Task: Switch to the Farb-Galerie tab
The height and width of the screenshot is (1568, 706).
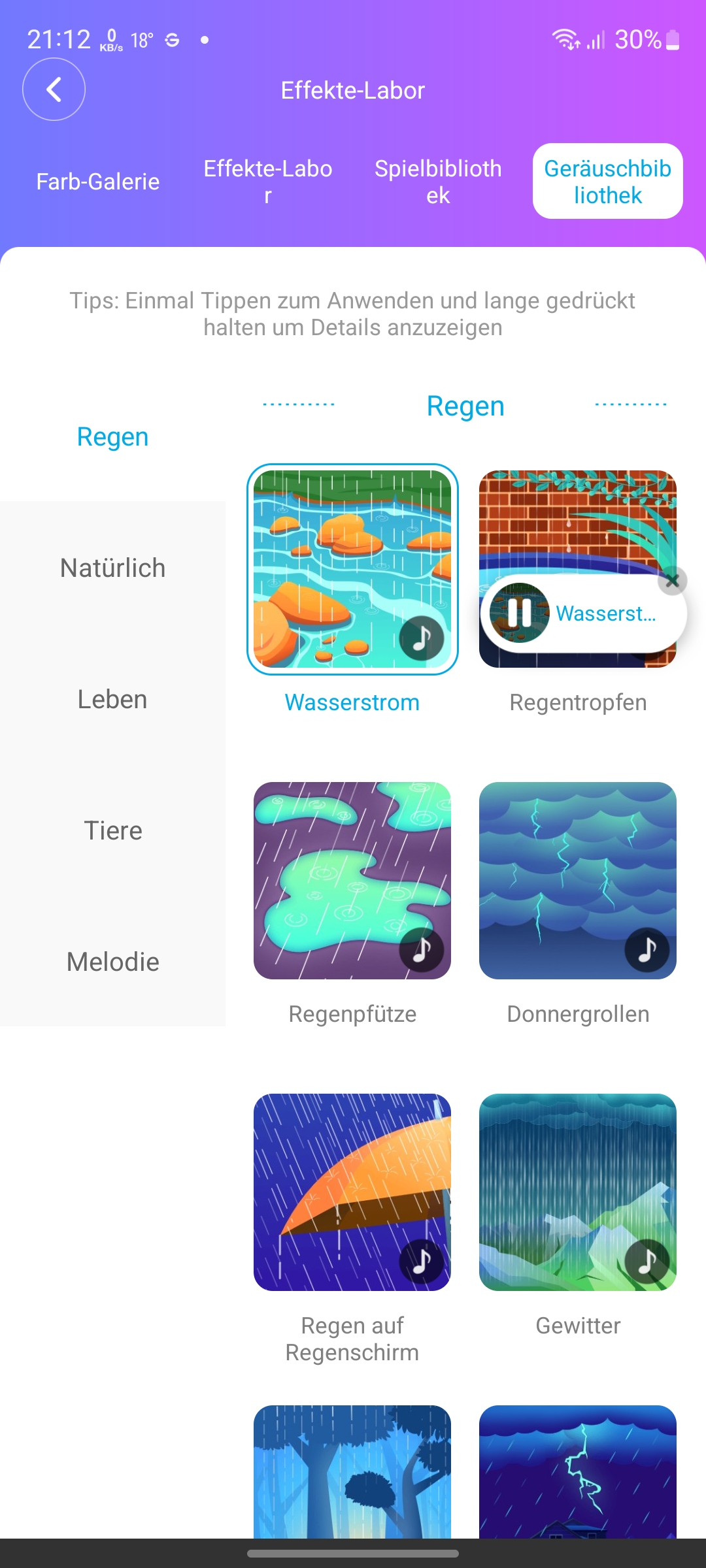Action: (x=98, y=182)
